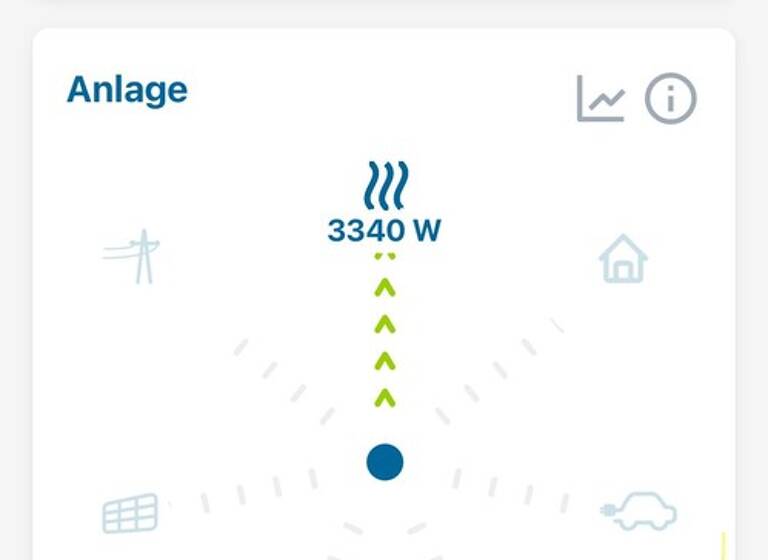This screenshot has width=768, height=560.
Task: Select the electric car icon
Action: tap(640, 511)
